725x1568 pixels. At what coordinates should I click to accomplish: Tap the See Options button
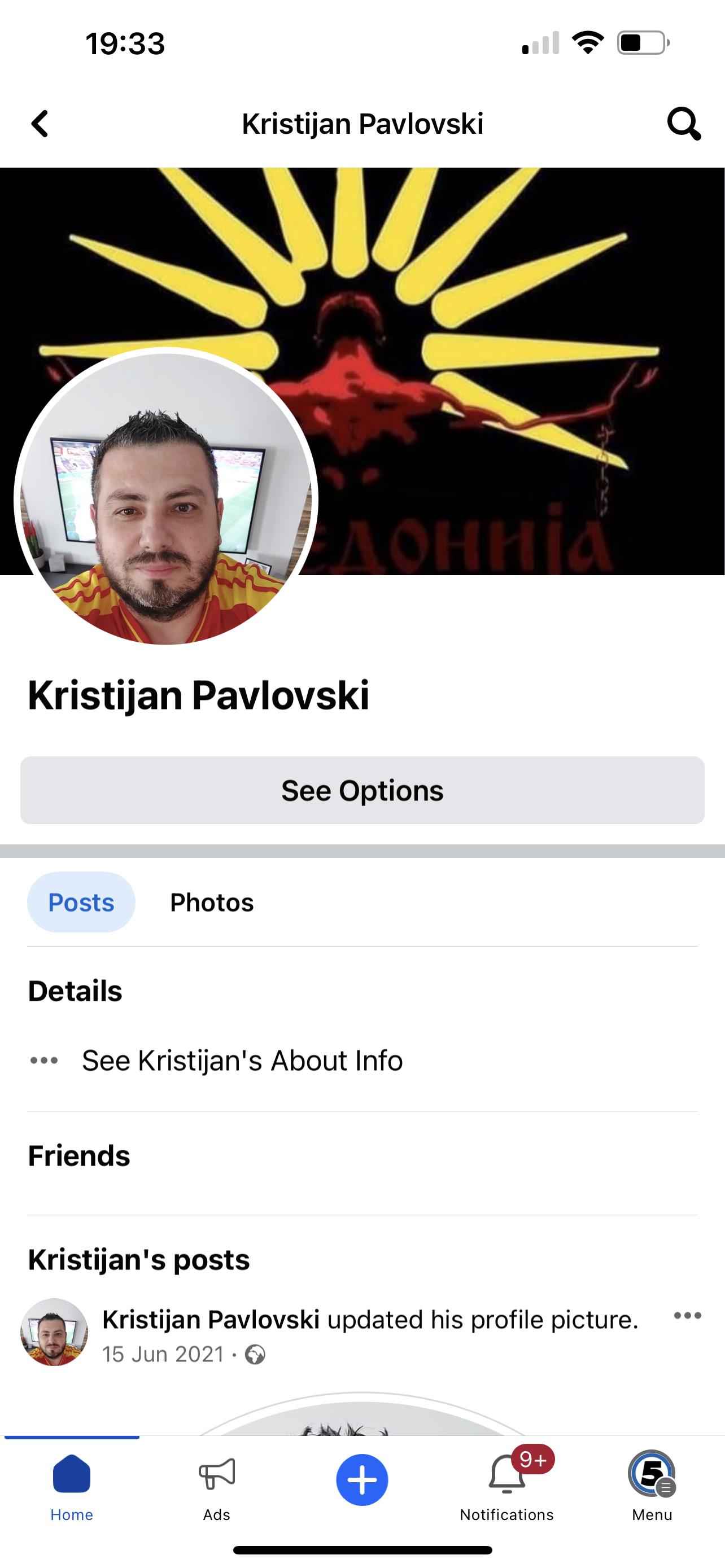(362, 790)
